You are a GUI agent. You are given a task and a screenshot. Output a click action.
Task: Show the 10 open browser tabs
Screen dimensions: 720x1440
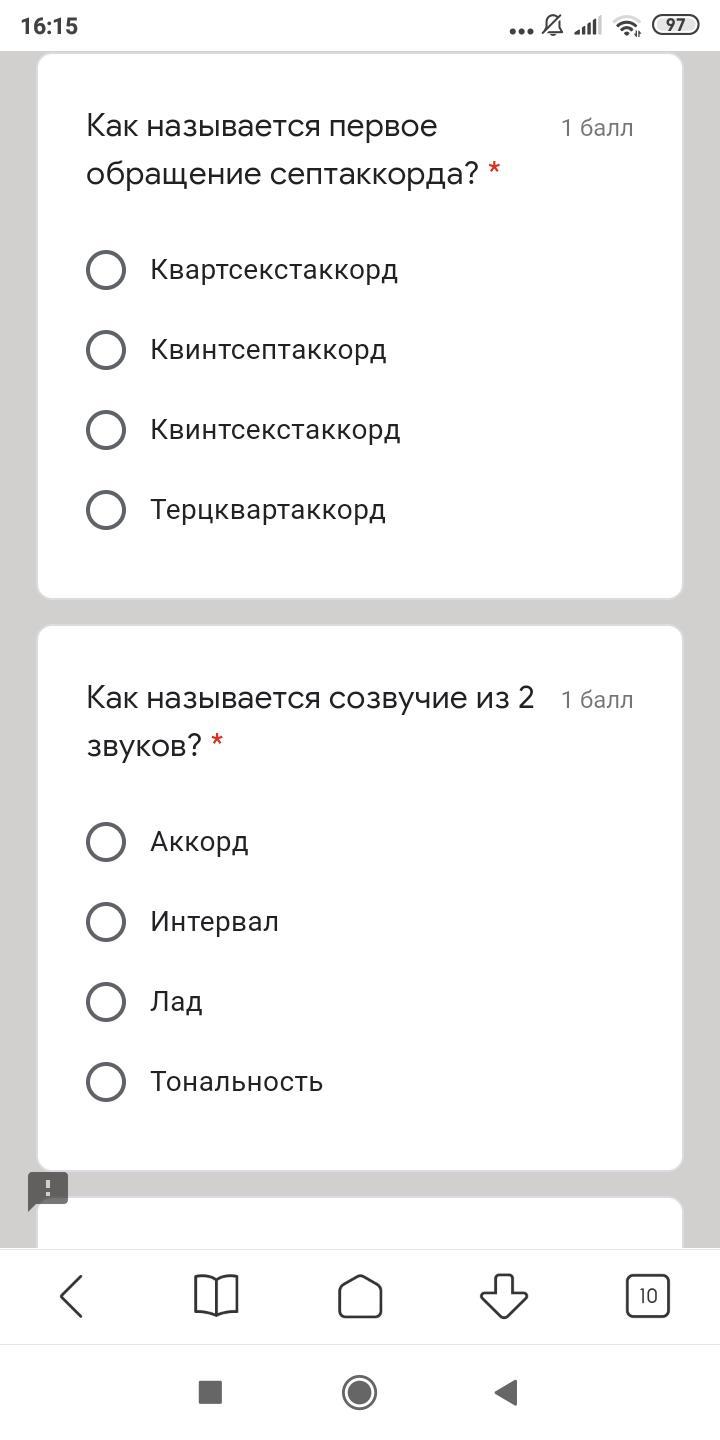648,1296
